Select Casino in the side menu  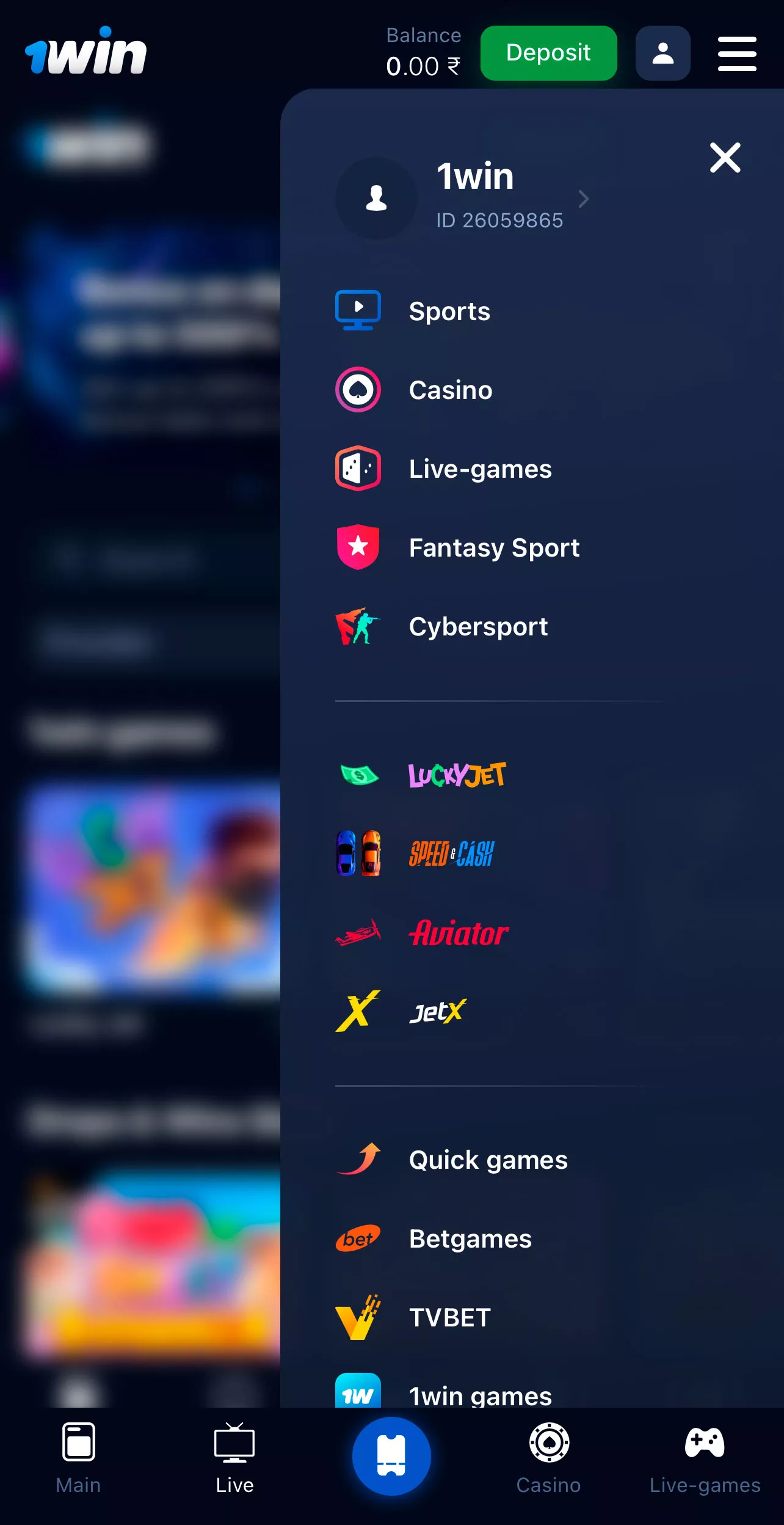(x=451, y=390)
